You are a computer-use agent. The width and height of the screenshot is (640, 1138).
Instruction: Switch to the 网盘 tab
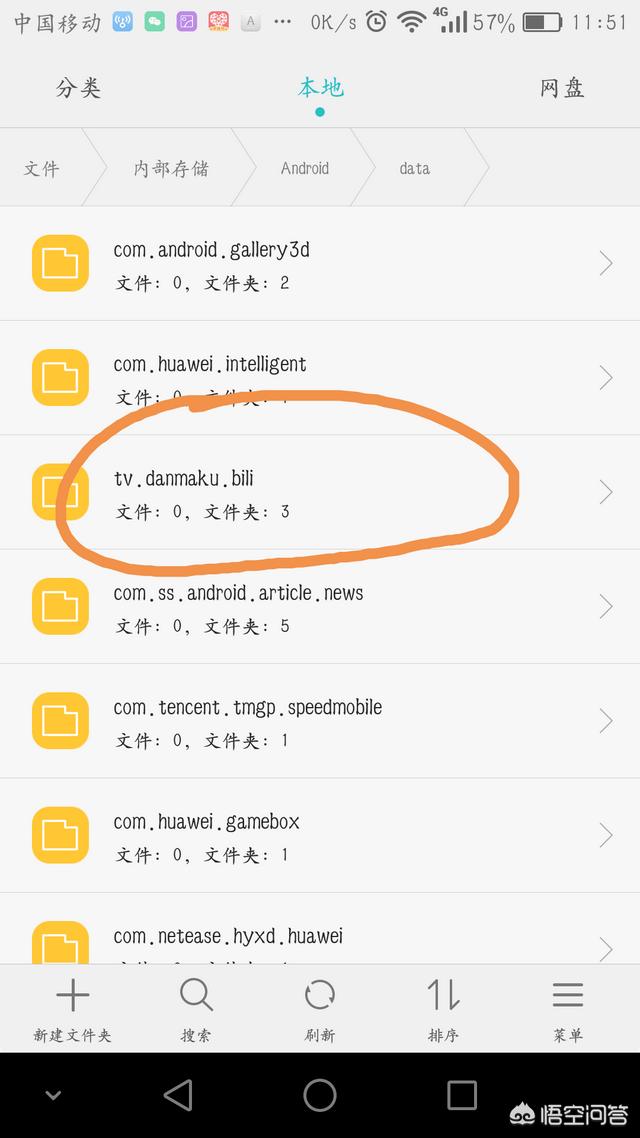561,88
